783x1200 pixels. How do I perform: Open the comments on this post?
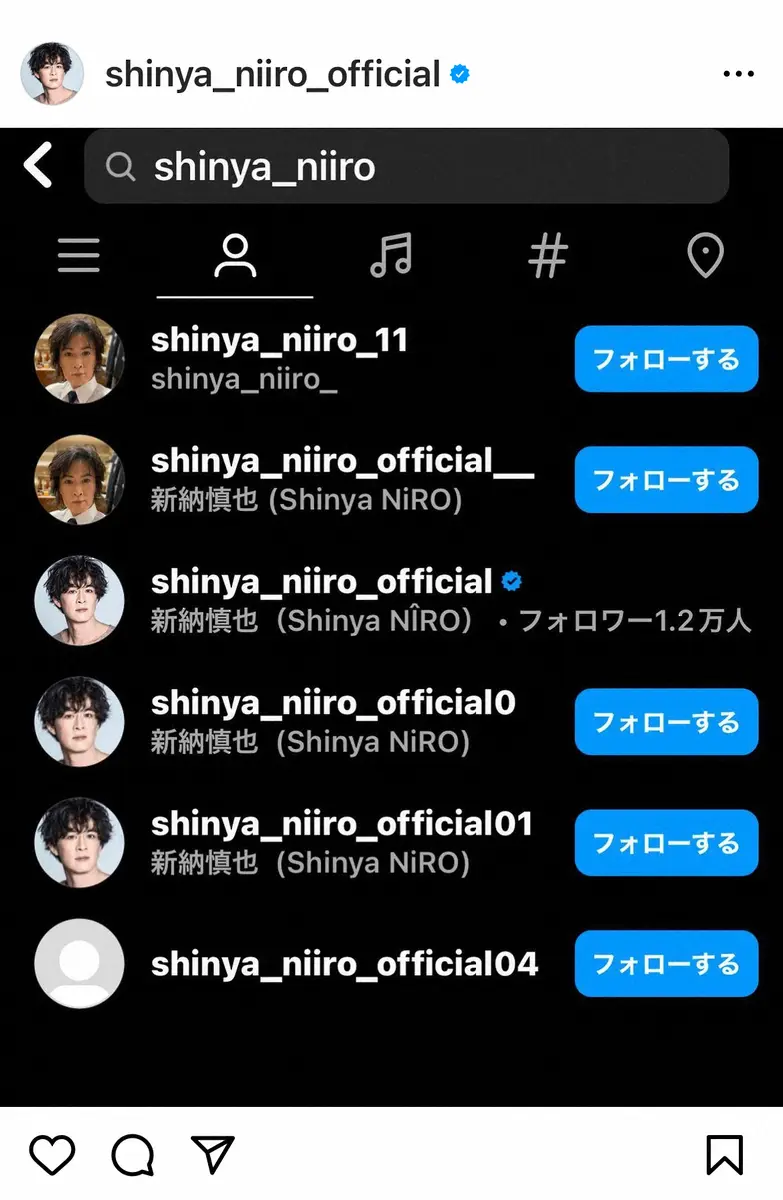[x=132, y=1156]
